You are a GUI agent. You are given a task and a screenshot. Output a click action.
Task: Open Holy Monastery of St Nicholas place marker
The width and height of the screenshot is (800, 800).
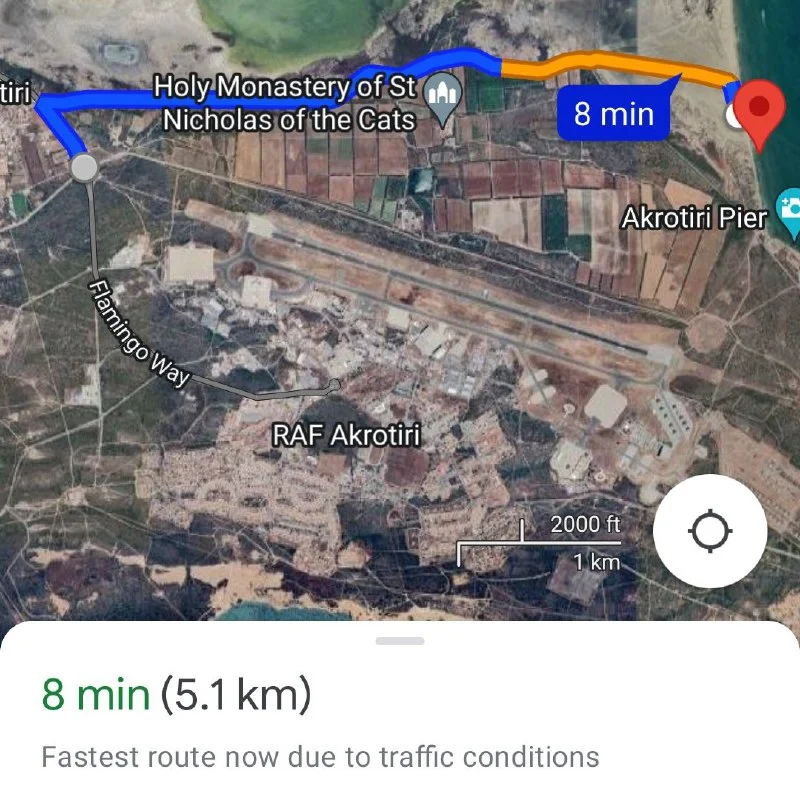click(443, 97)
